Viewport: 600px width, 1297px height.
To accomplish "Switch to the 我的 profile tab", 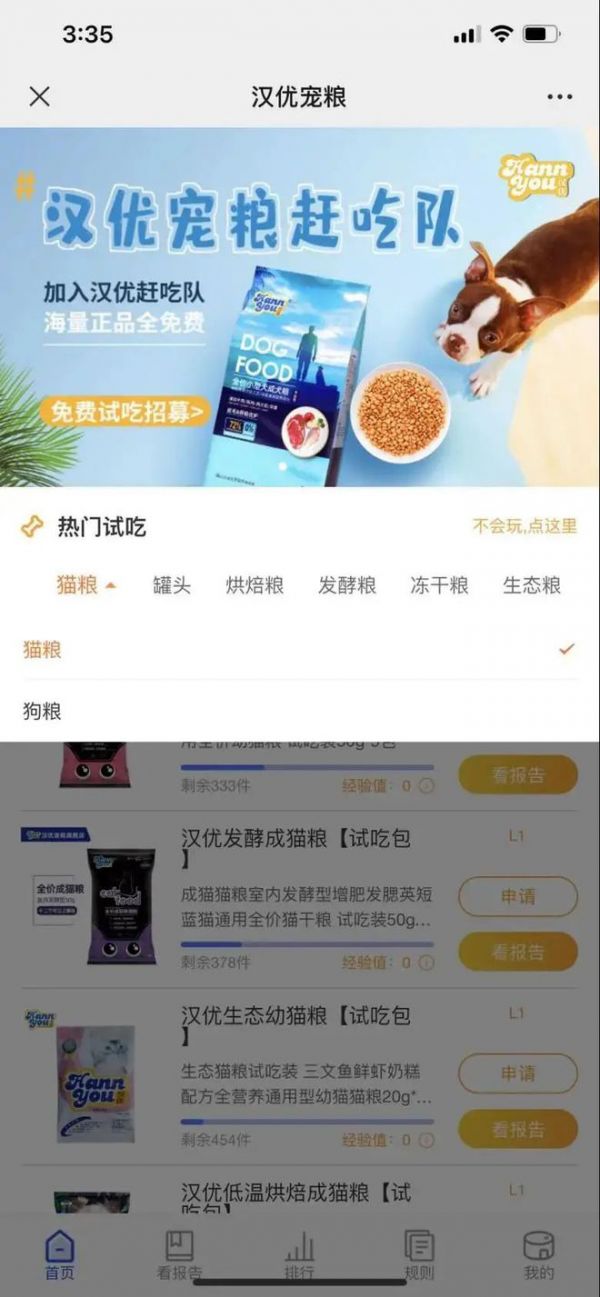I will point(539,1255).
